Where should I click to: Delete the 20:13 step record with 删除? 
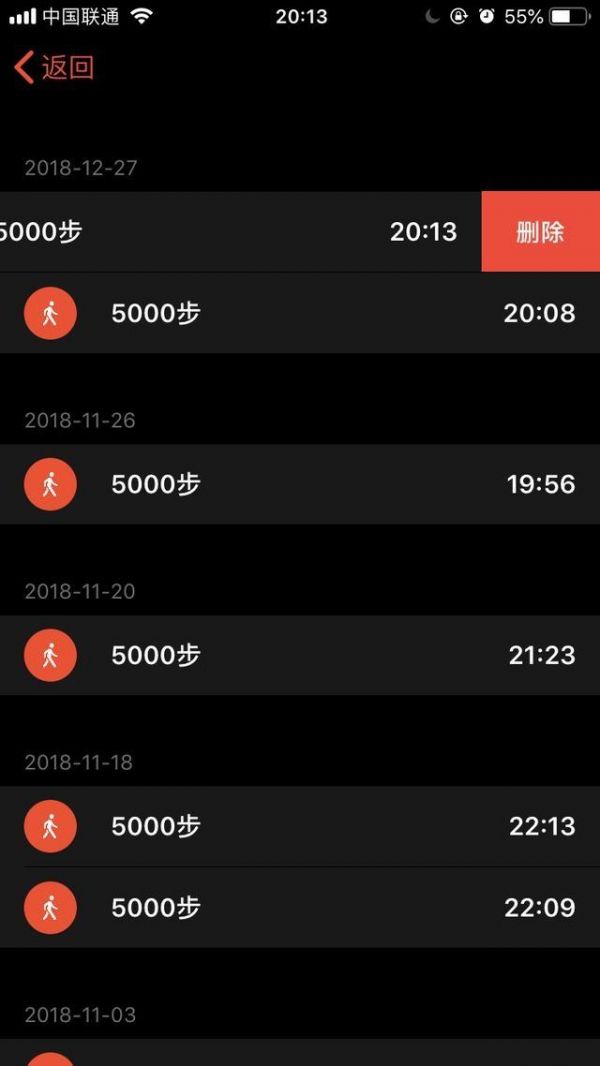tap(540, 232)
